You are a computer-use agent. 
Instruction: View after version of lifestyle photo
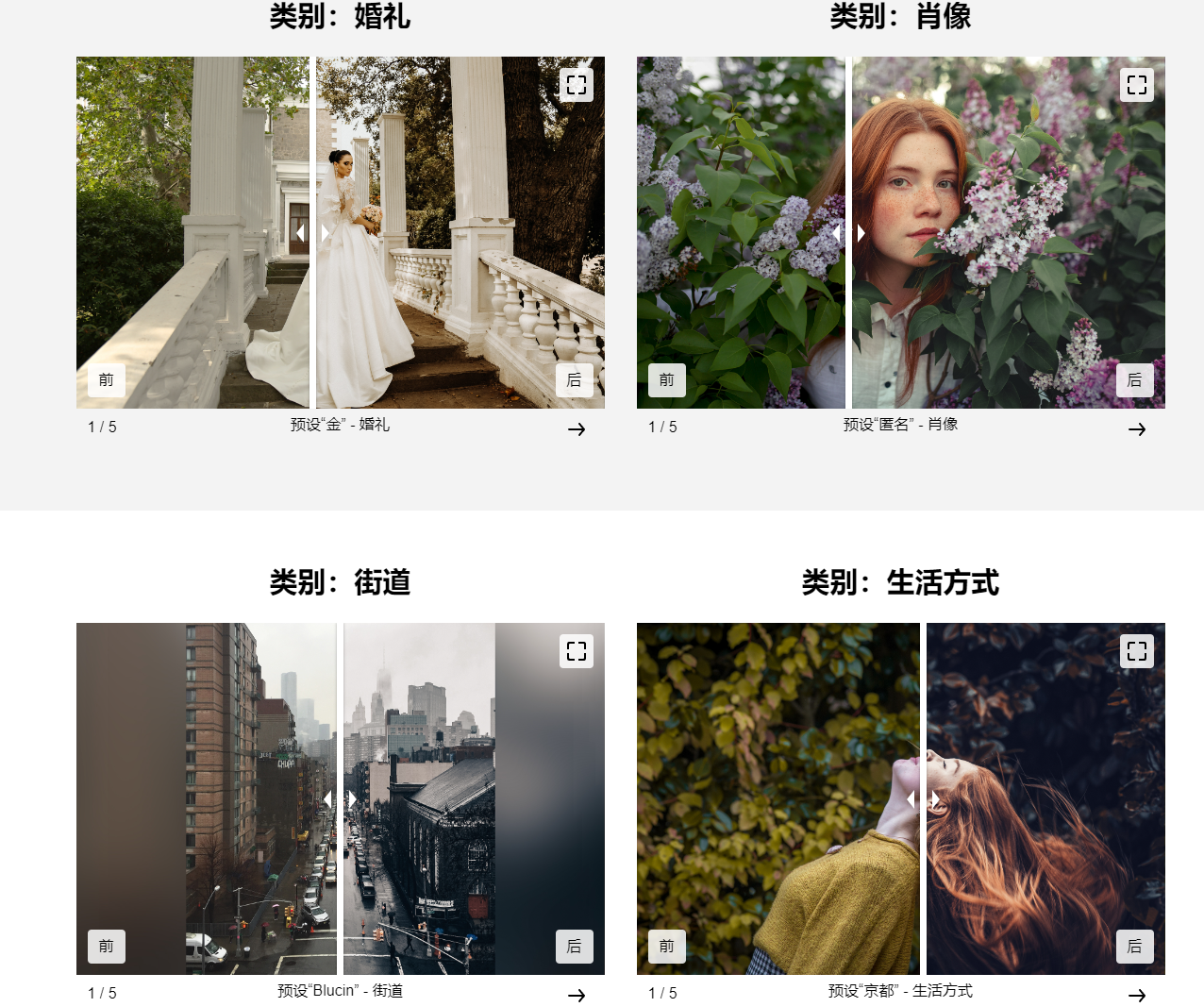[x=1134, y=947]
